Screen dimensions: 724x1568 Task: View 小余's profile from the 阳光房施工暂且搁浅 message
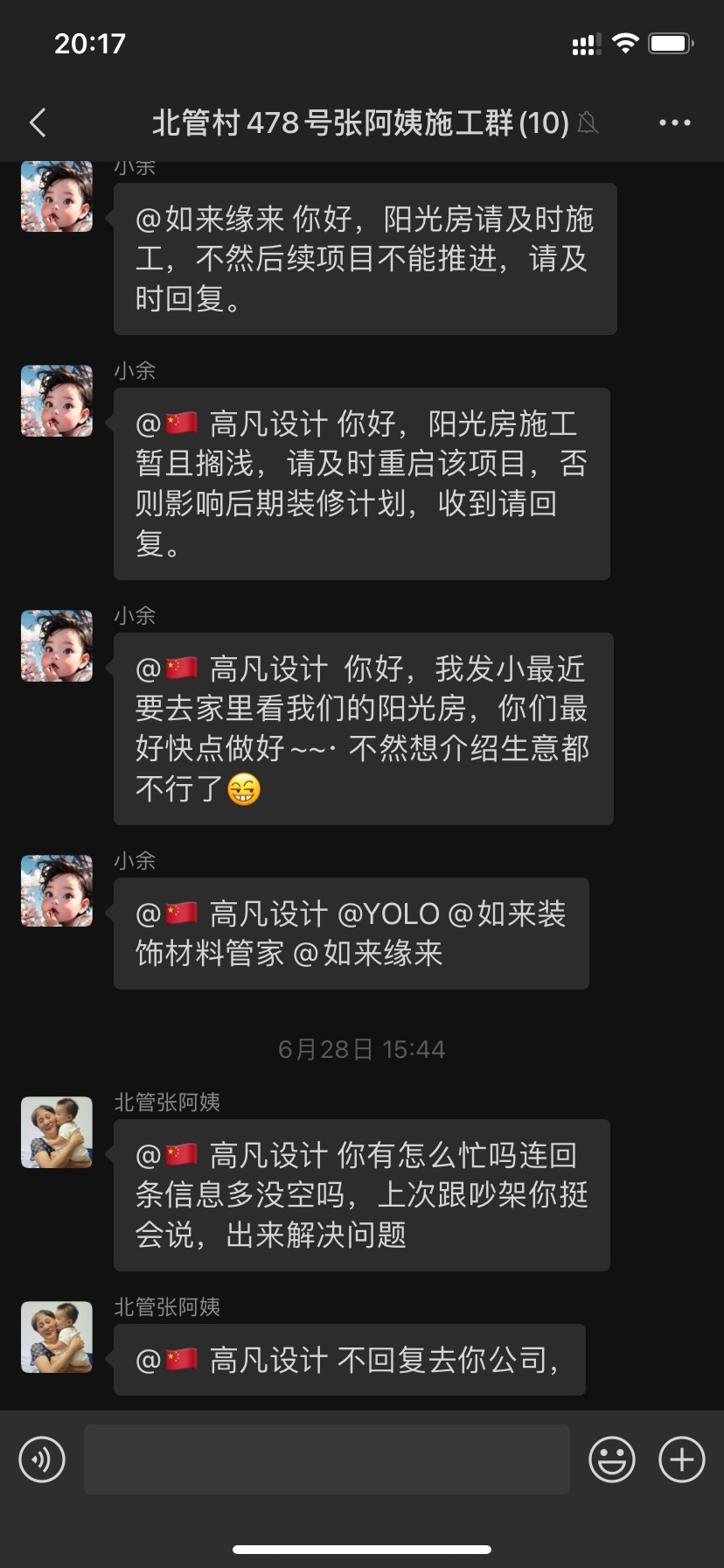click(57, 401)
